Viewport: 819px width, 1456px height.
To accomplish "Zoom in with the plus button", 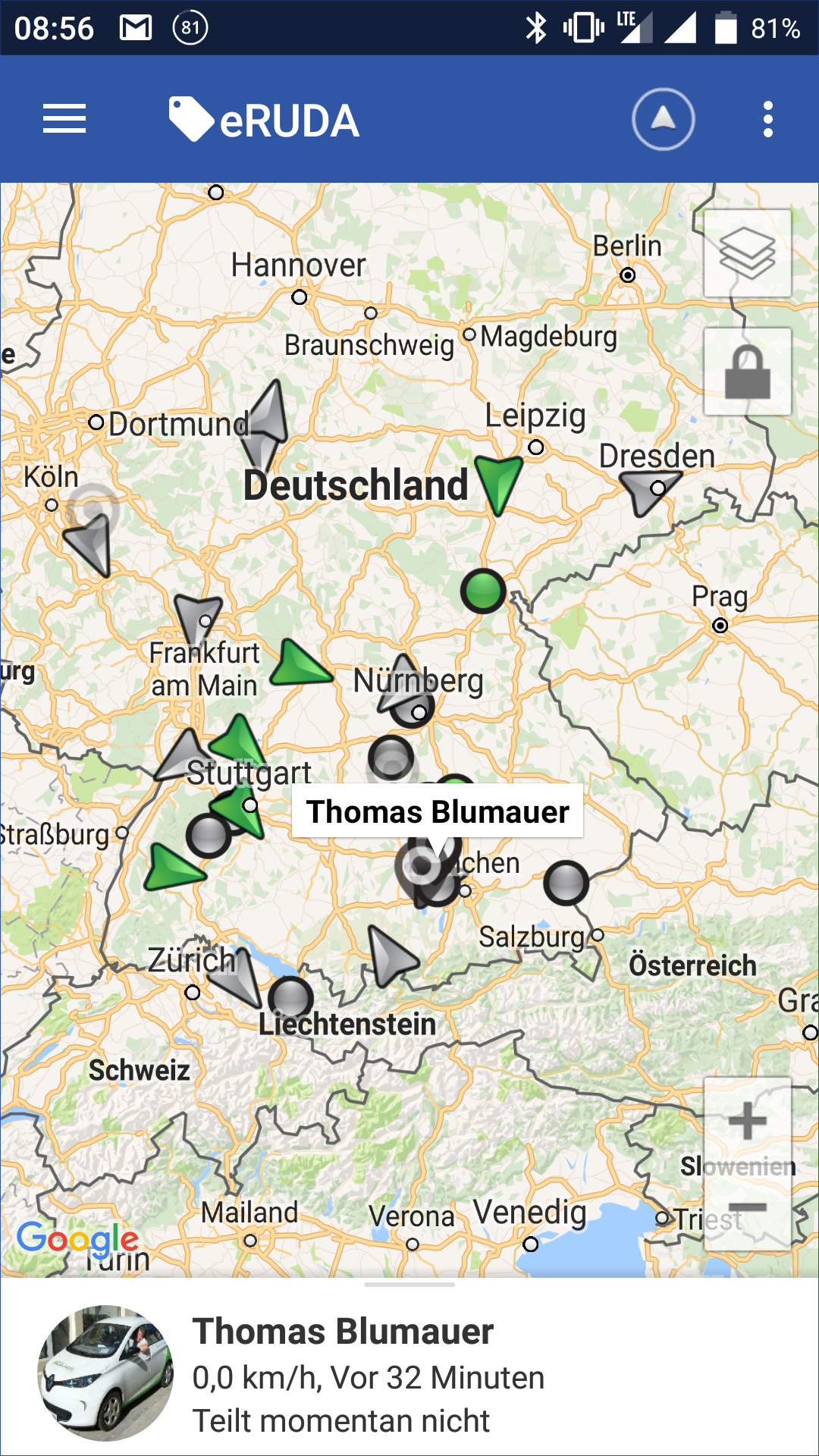I will coord(747,1121).
